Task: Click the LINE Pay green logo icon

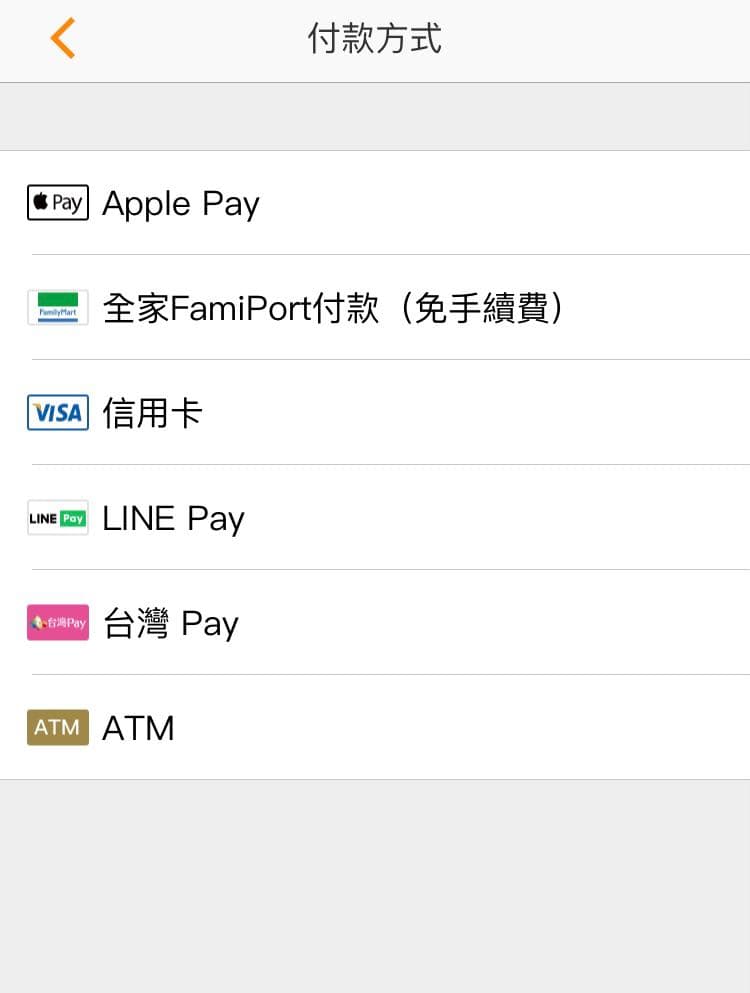Action: [x=57, y=518]
